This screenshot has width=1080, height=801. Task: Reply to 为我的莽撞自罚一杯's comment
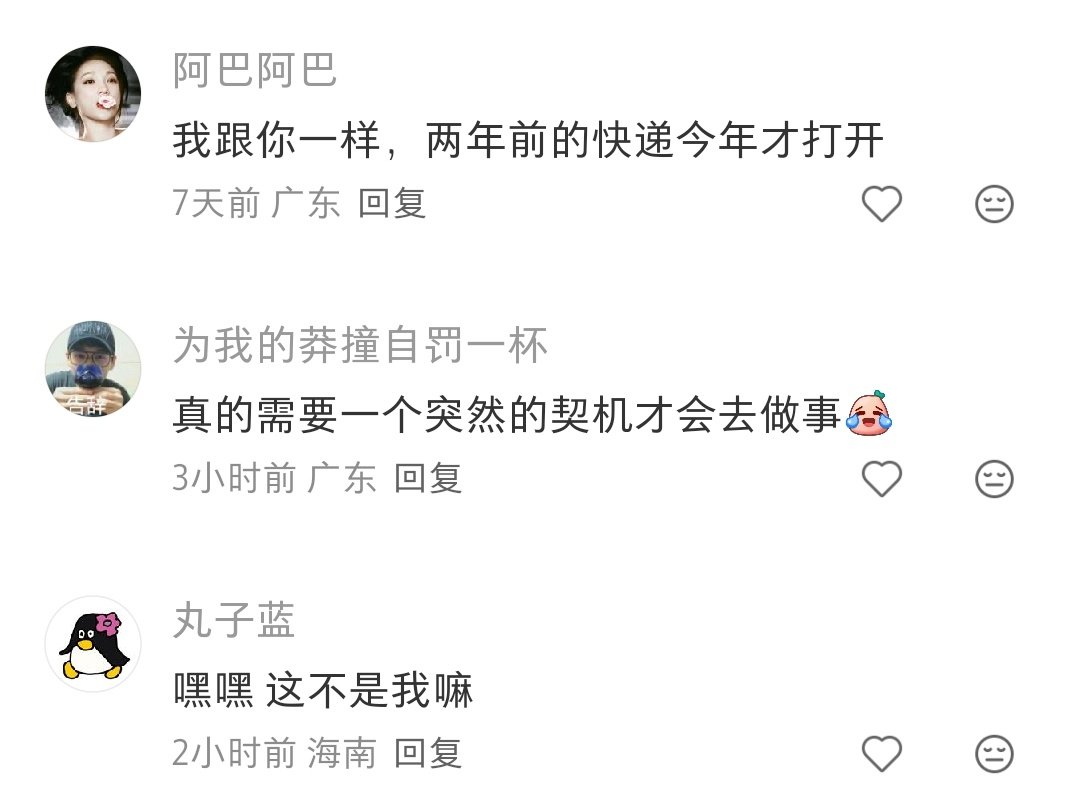pyautogui.click(x=427, y=479)
